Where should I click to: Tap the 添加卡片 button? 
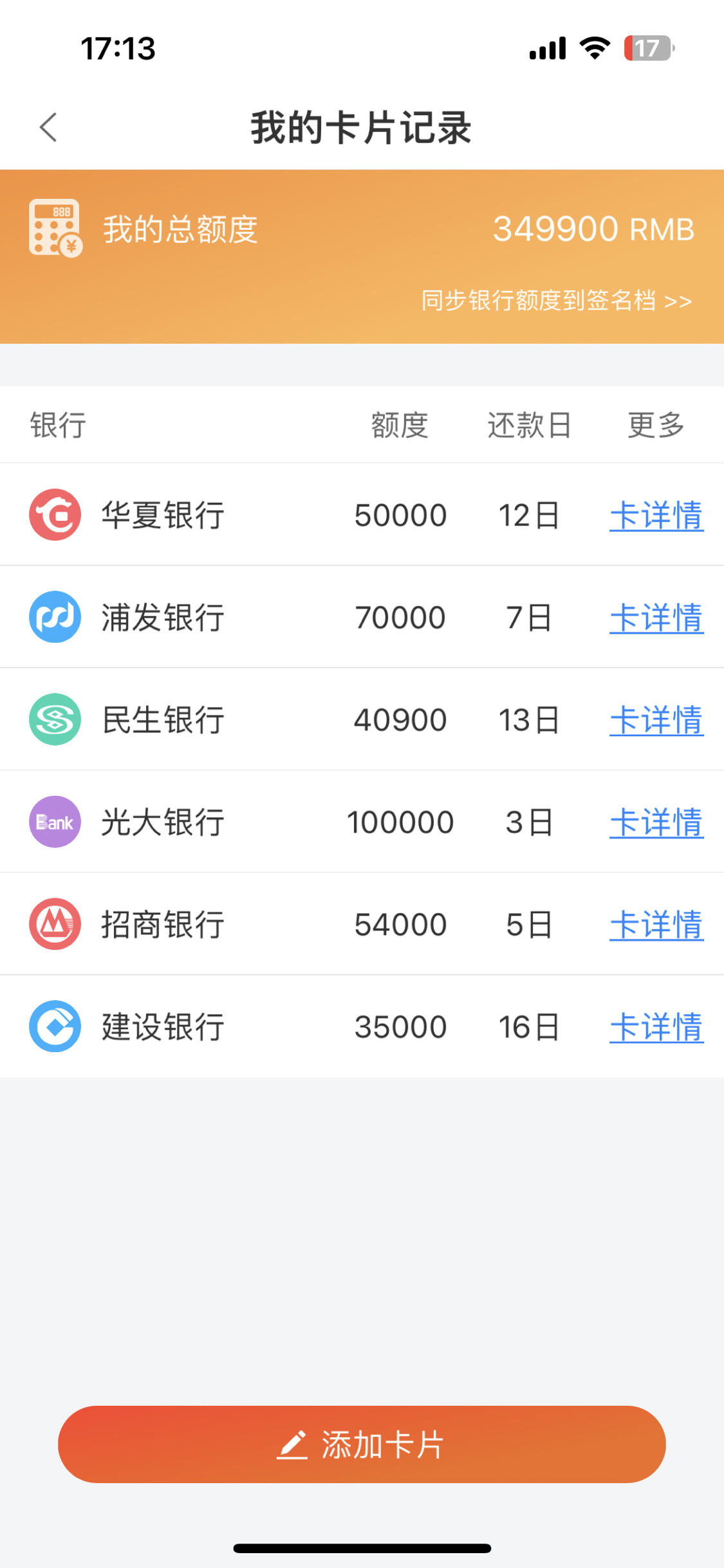click(362, 1444)
